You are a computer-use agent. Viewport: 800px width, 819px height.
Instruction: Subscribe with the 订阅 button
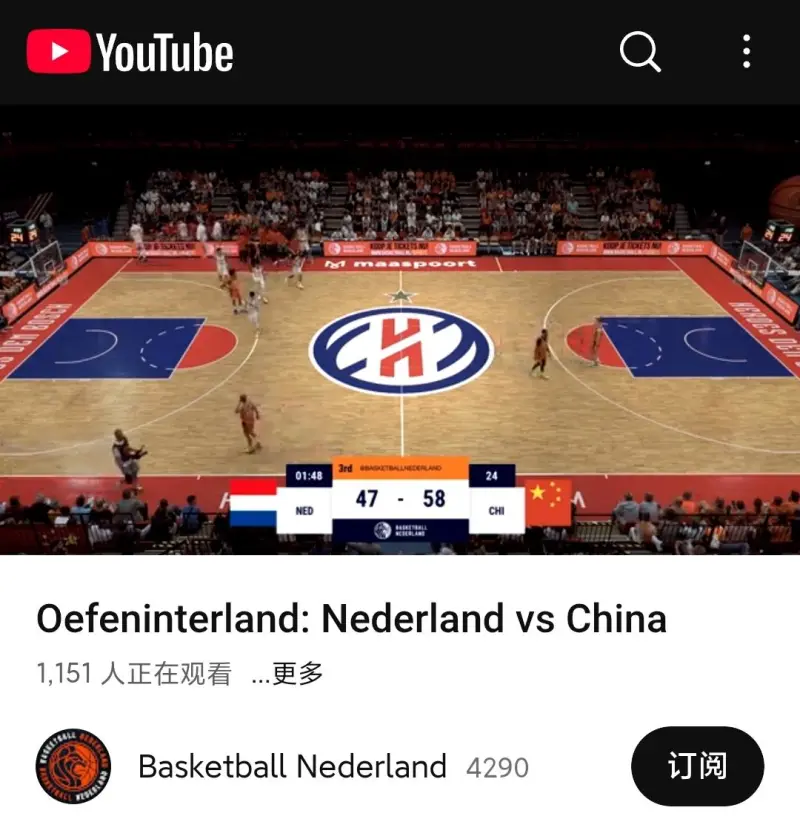pyautogui.click(x=697, y=767)
